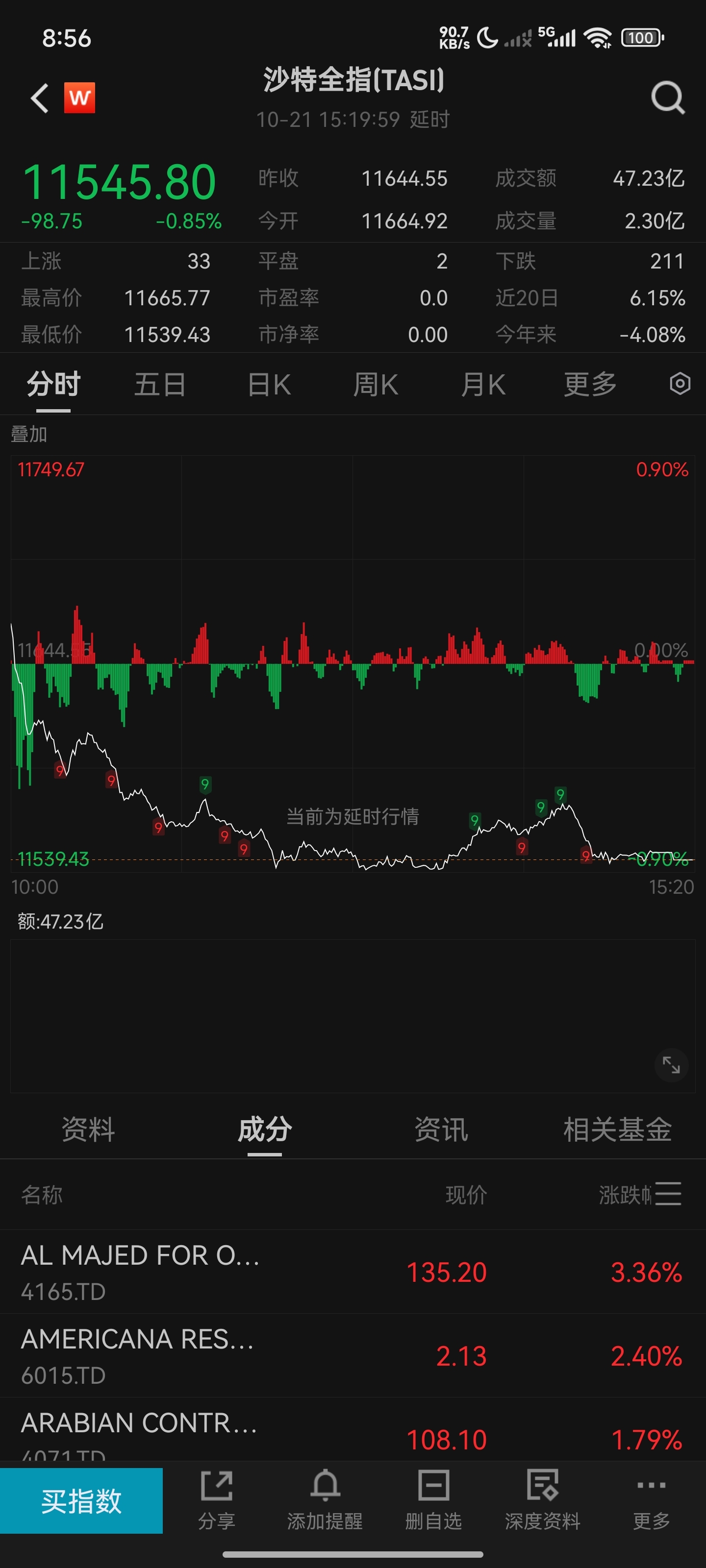Open the constituent list column menu icon

point(668,1194)
